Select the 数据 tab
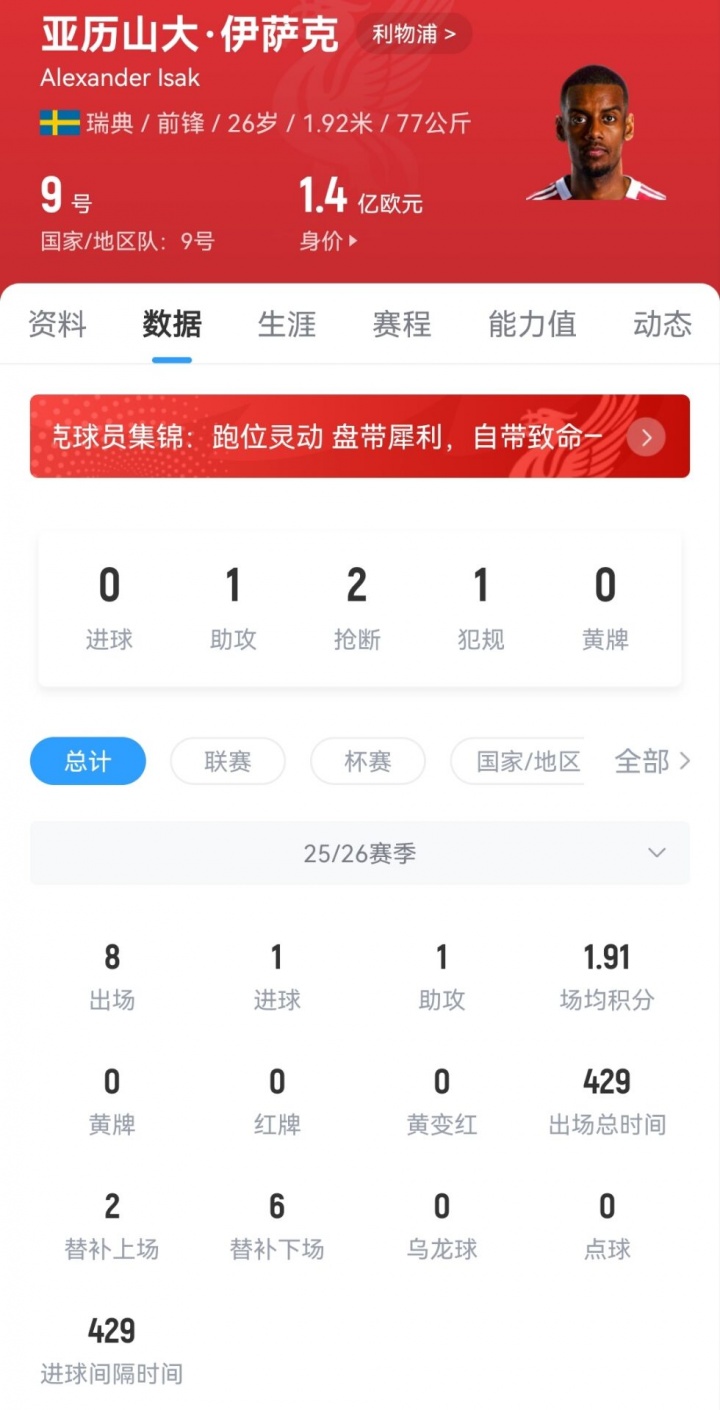The image size is (720, 1410). [x=172, y=324]
